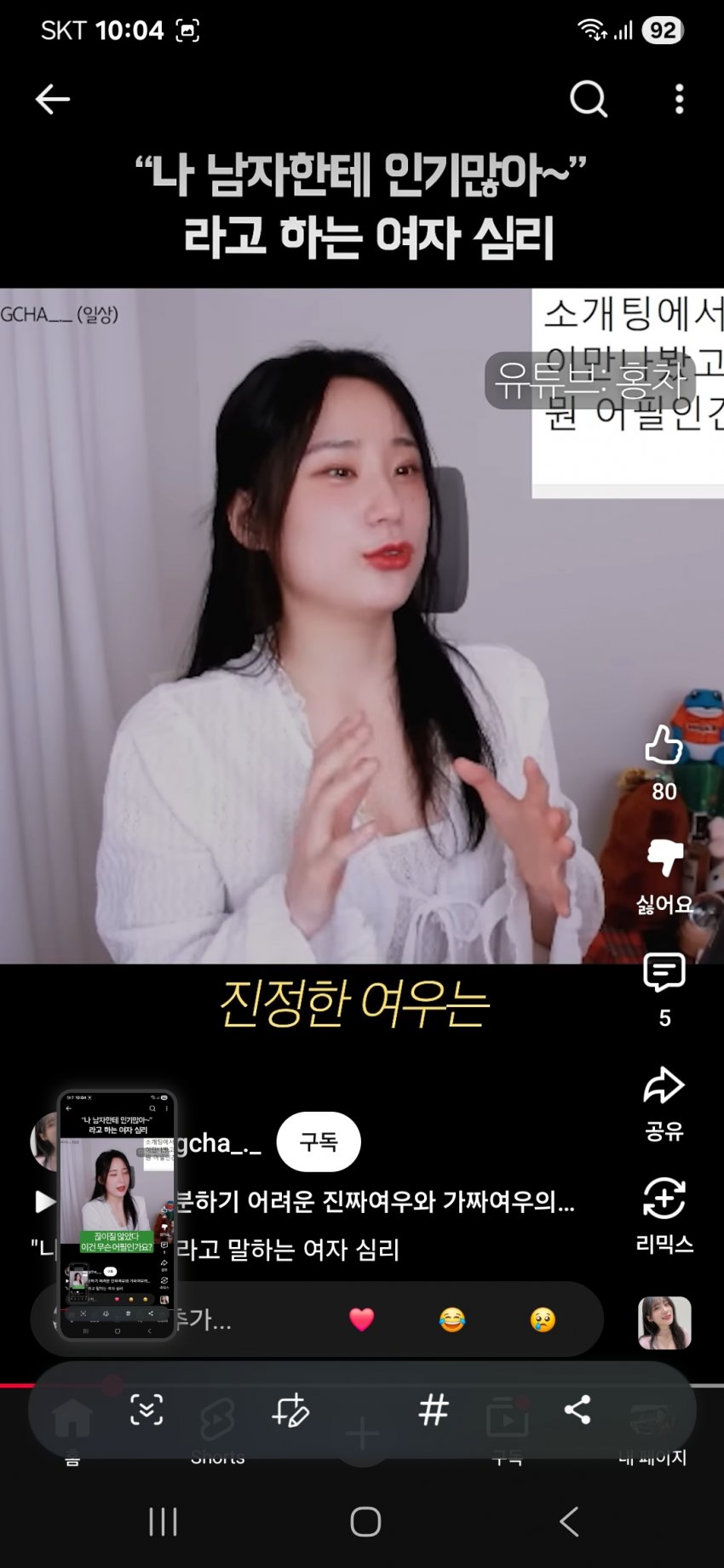Add a hashtag tag to the screenshot
The height and width of the screenshot is (1568, 724).
[434, 1411]
